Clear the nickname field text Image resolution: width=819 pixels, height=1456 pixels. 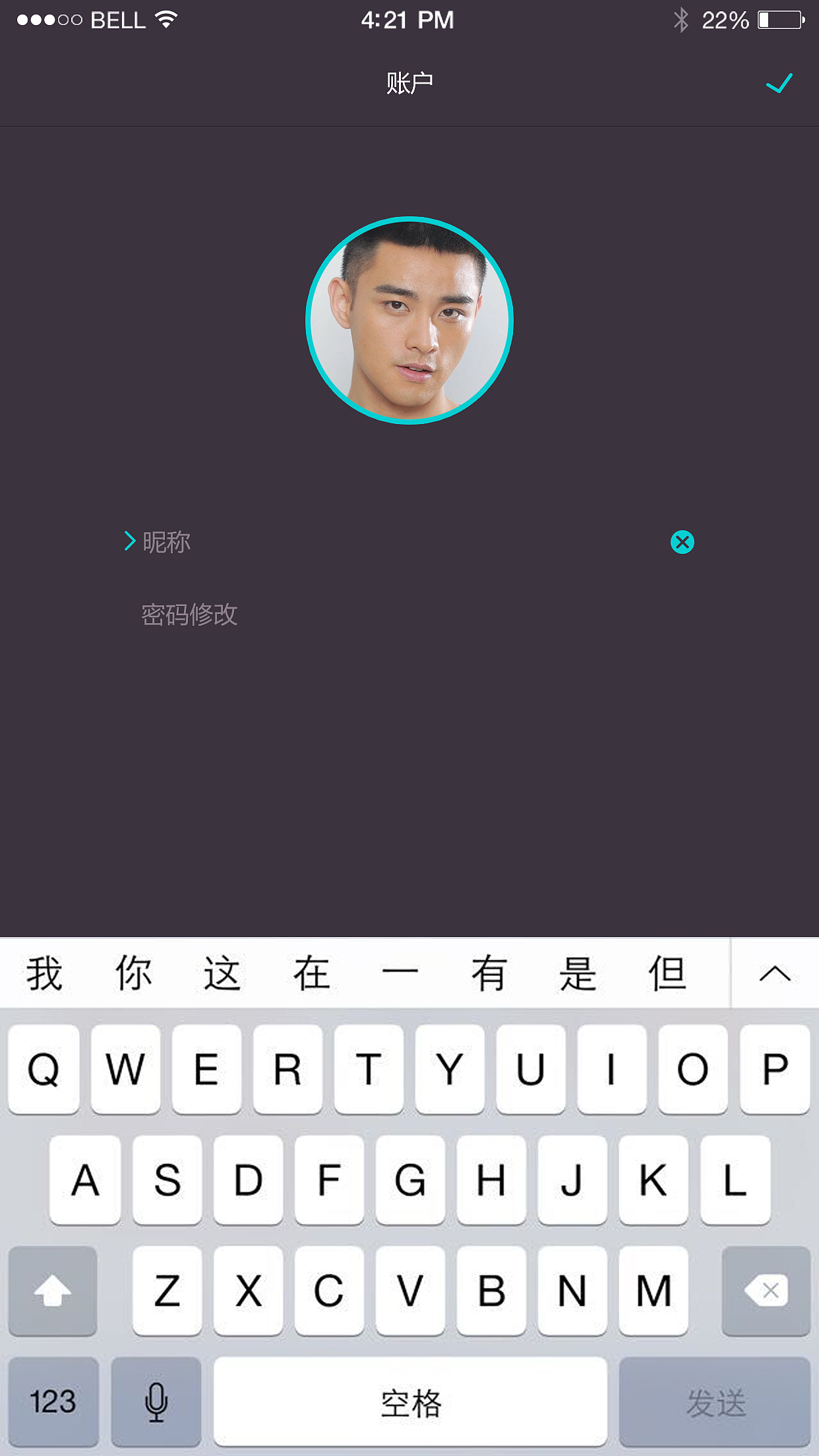[x=682, y=542]
